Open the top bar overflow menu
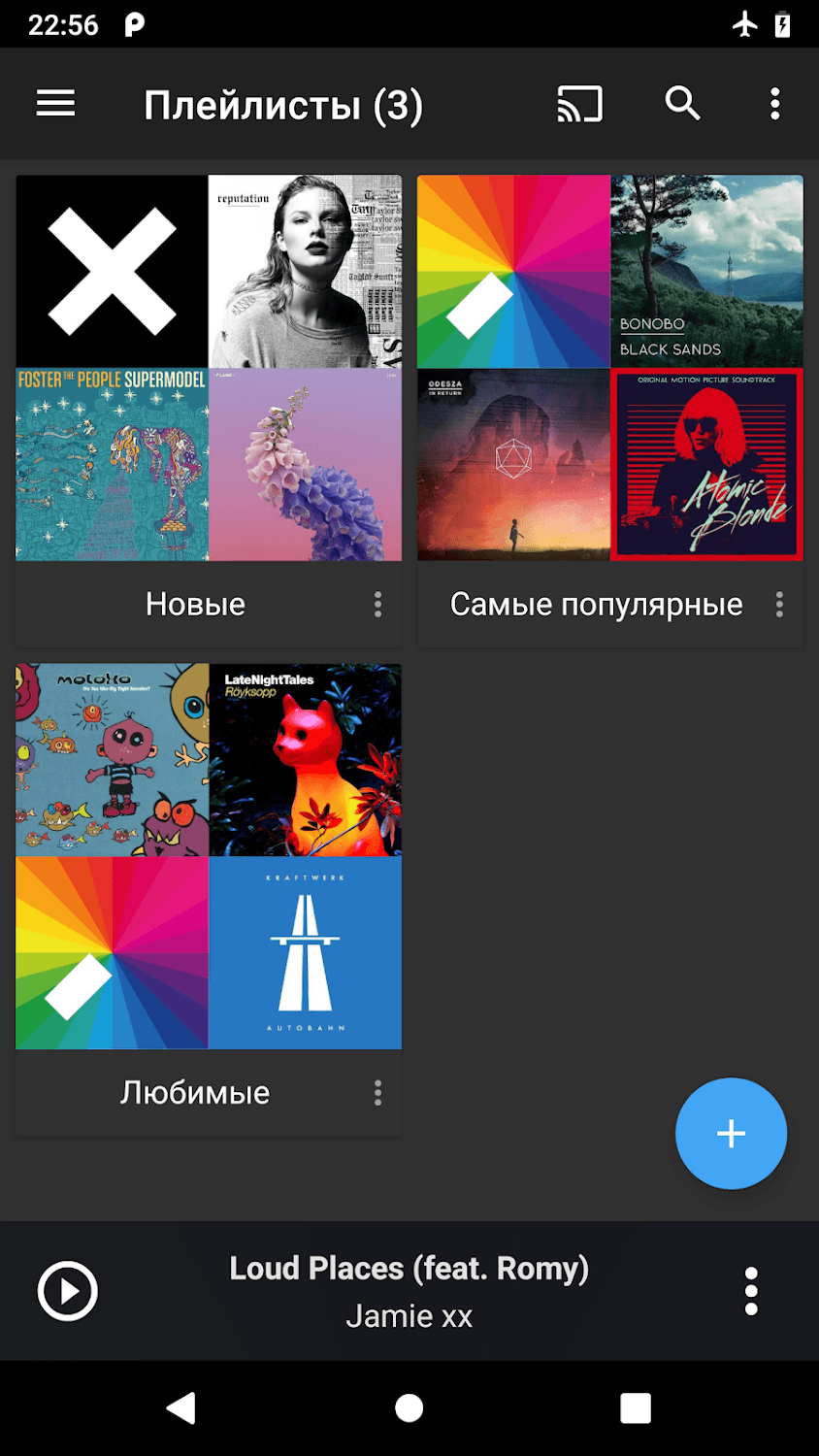Image resolution: width=819 pixels, height=1456 pixels. pos(774,104)
